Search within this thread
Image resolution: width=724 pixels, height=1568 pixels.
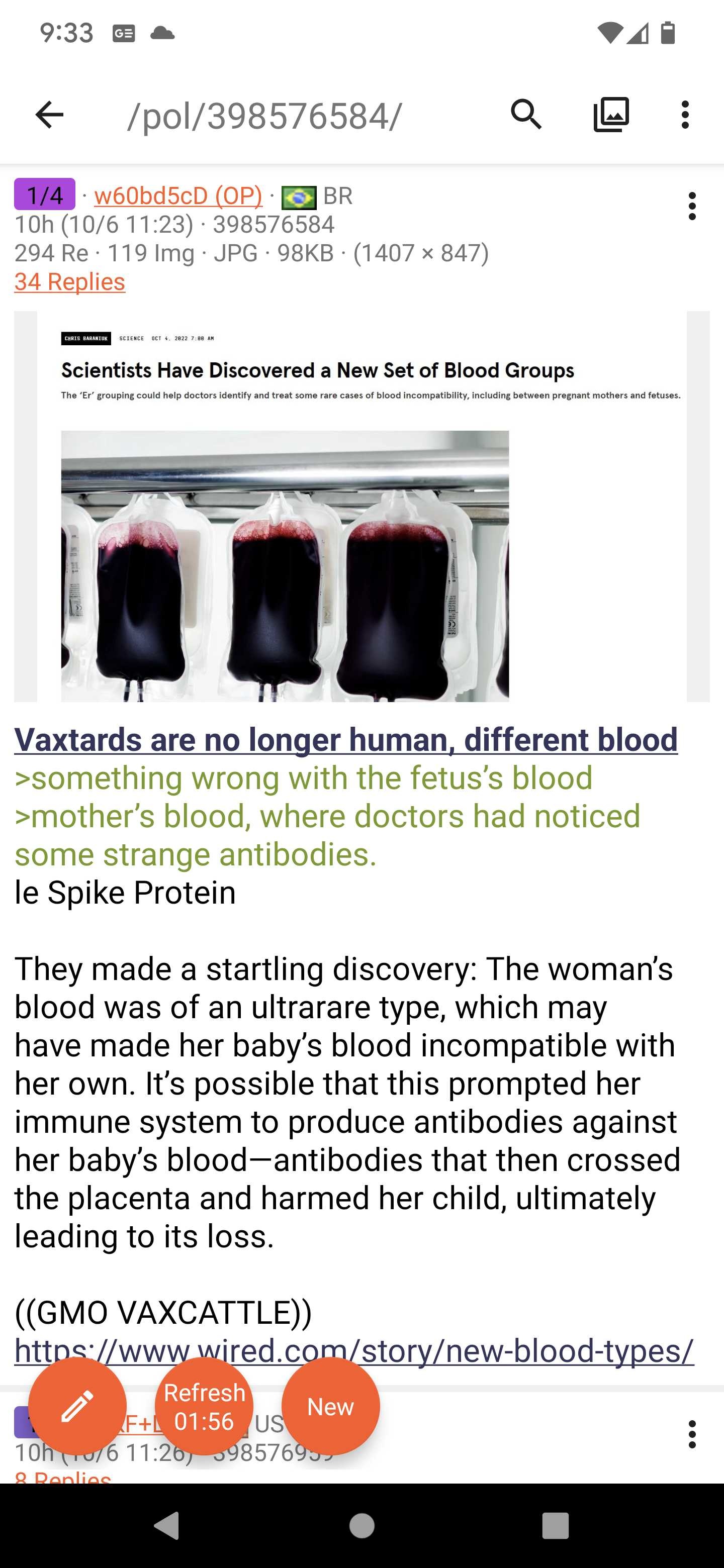[526, 115]
